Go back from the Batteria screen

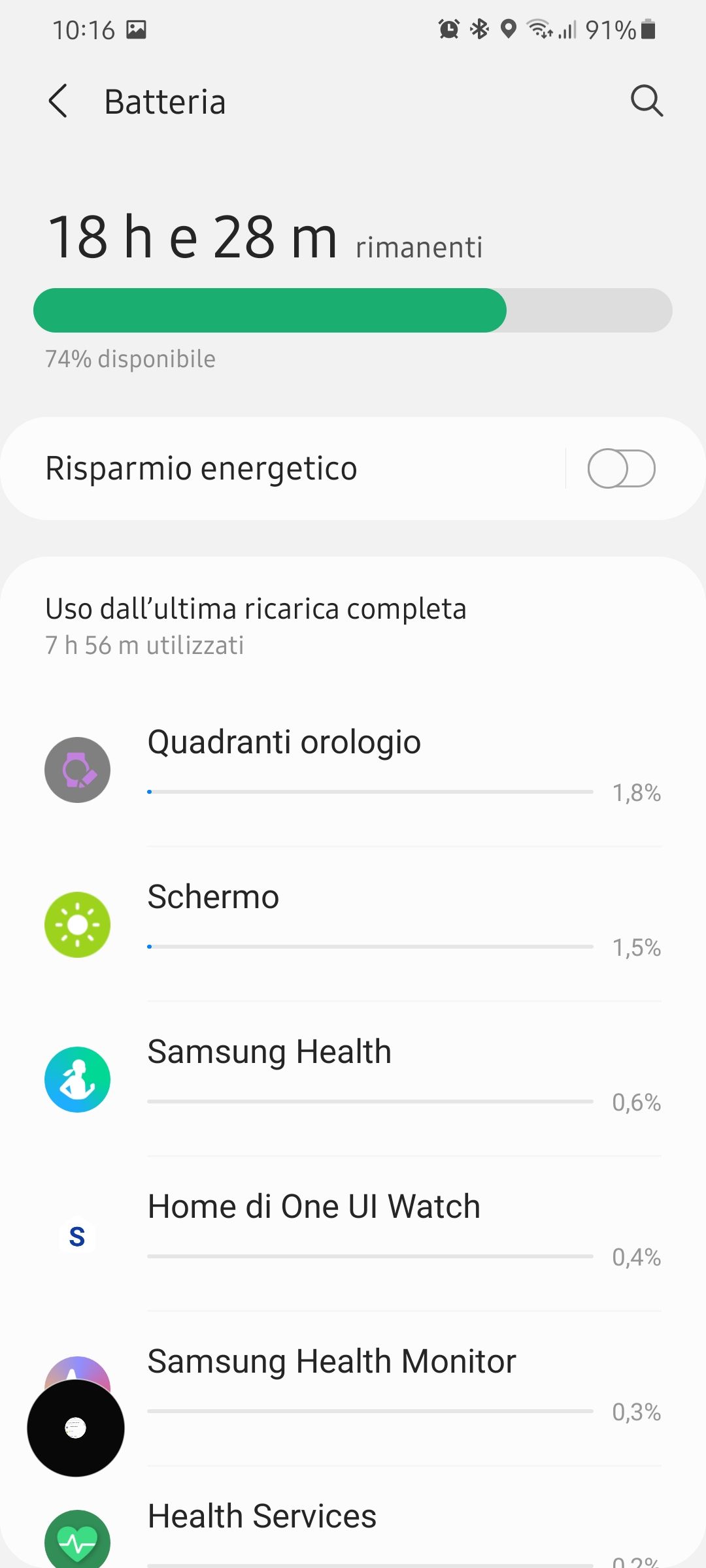(x=58, y=101)
